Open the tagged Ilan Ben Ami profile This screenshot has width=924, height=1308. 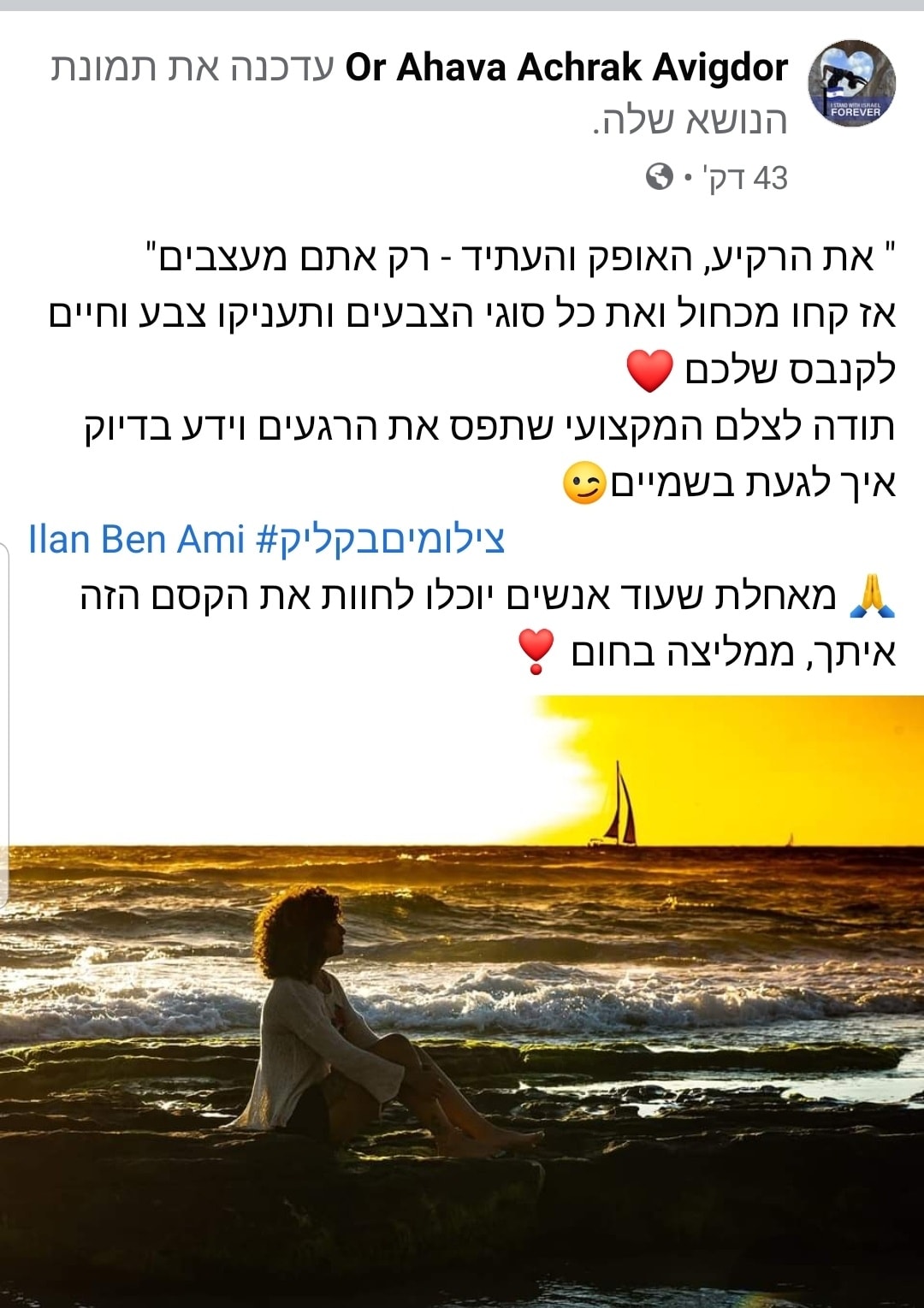tap(137, 540)
